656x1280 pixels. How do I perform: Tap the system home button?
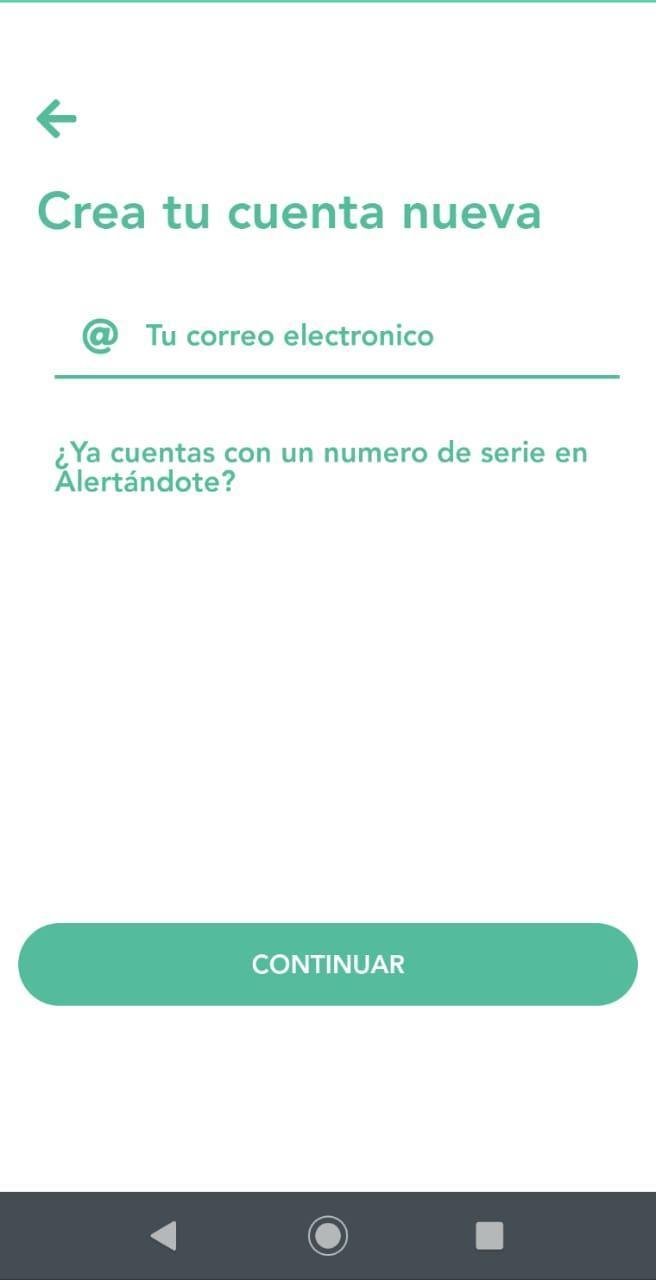pyautogui.click(x=328, y=1236)
